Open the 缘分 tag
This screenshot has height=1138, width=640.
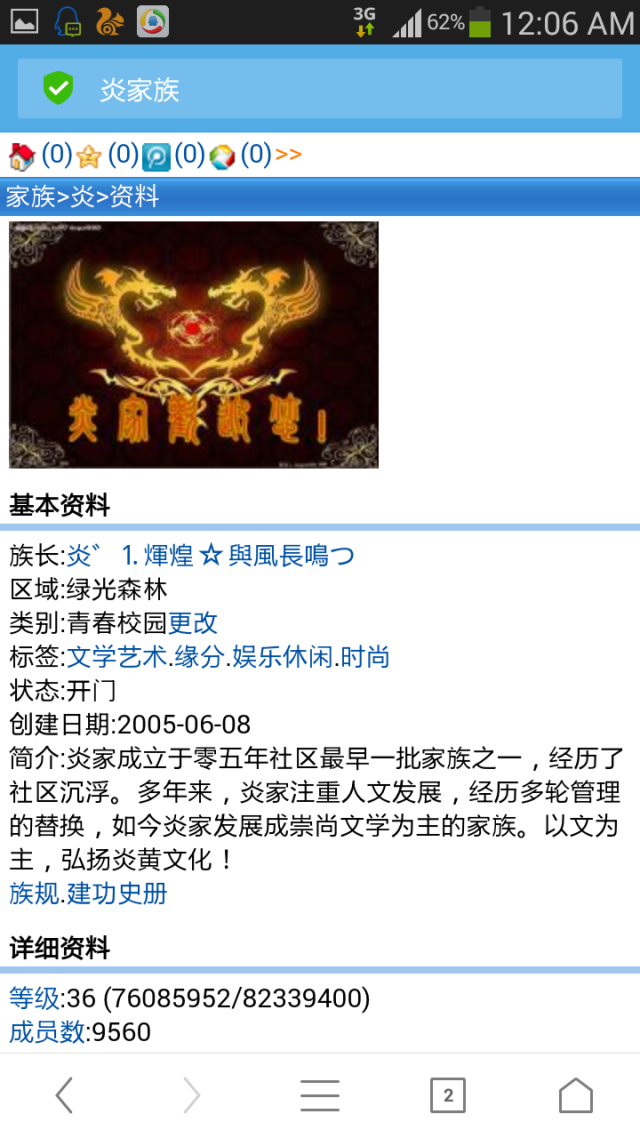[x=198, y=657]
